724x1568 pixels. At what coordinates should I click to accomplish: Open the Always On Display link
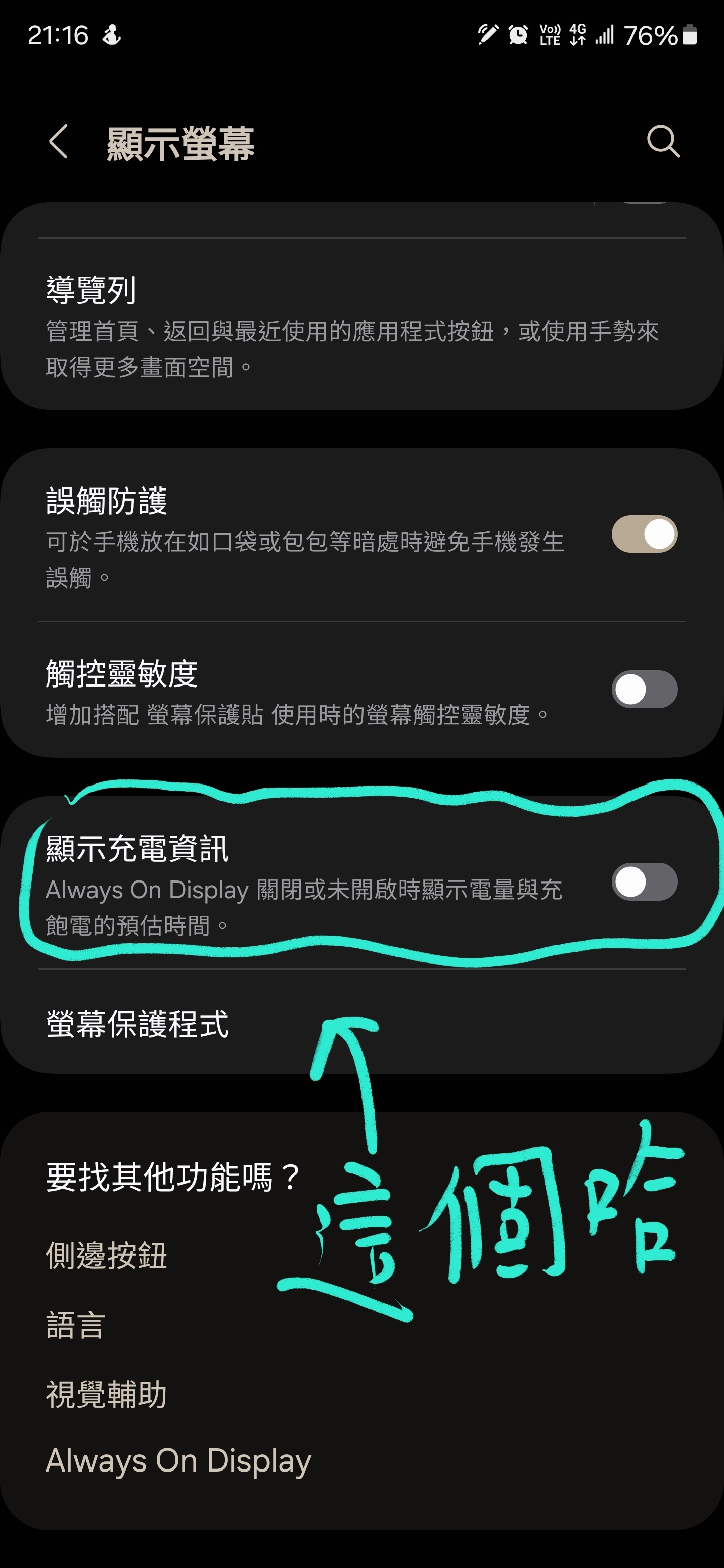178,1461
